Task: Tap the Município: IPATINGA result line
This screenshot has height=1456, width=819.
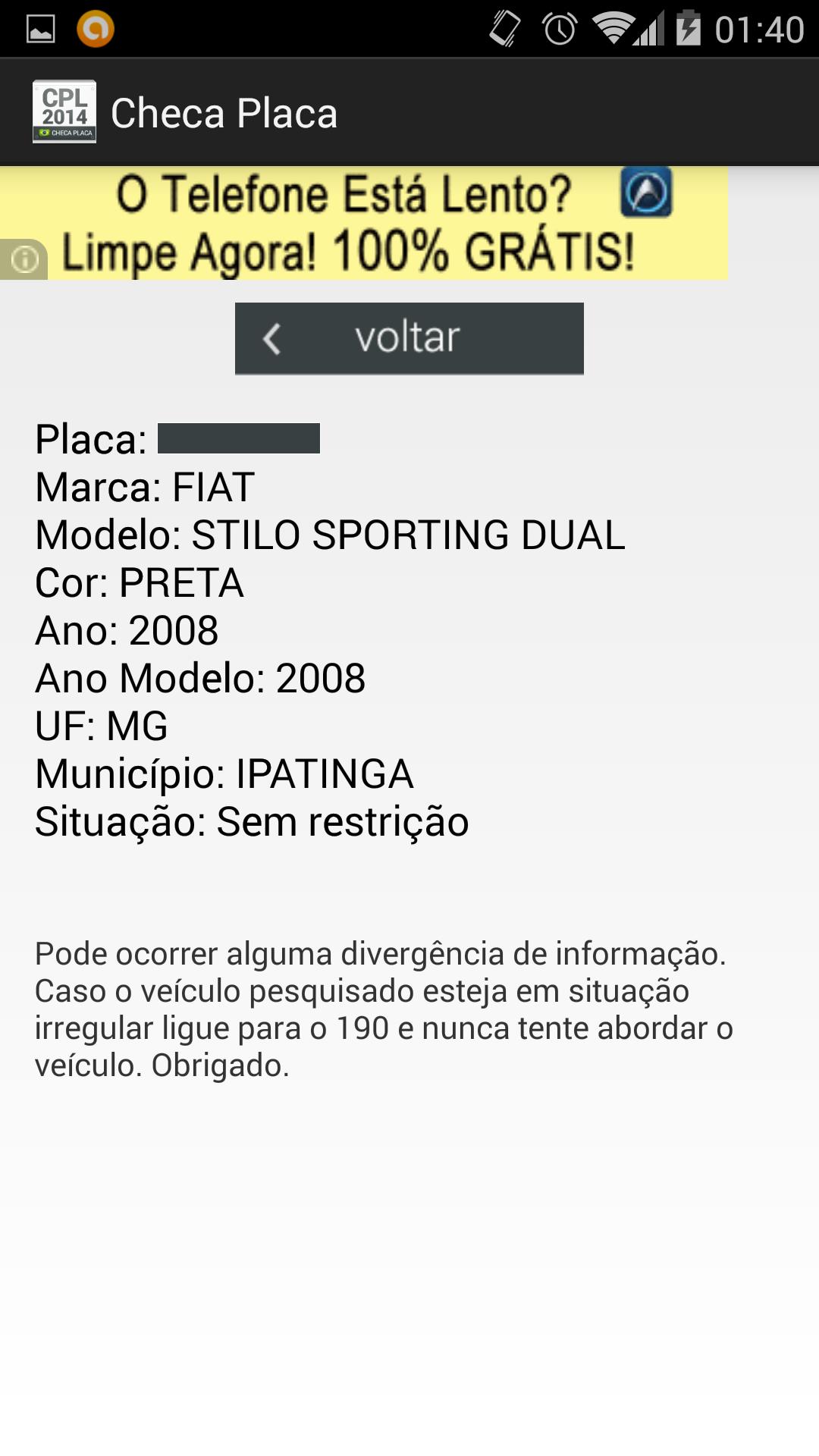Action: (x=224, y=773)
